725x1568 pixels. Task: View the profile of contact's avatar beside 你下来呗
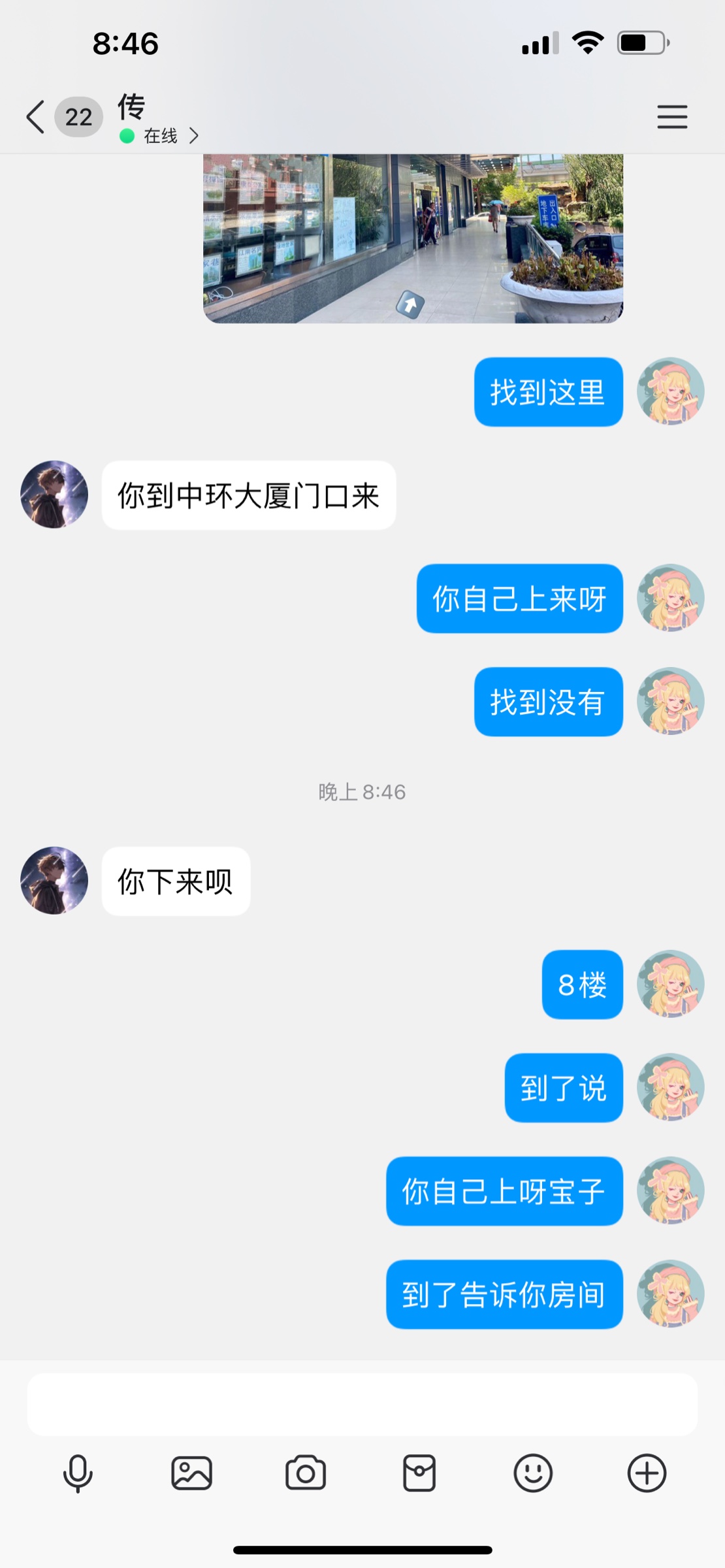(x=54, y=881)
